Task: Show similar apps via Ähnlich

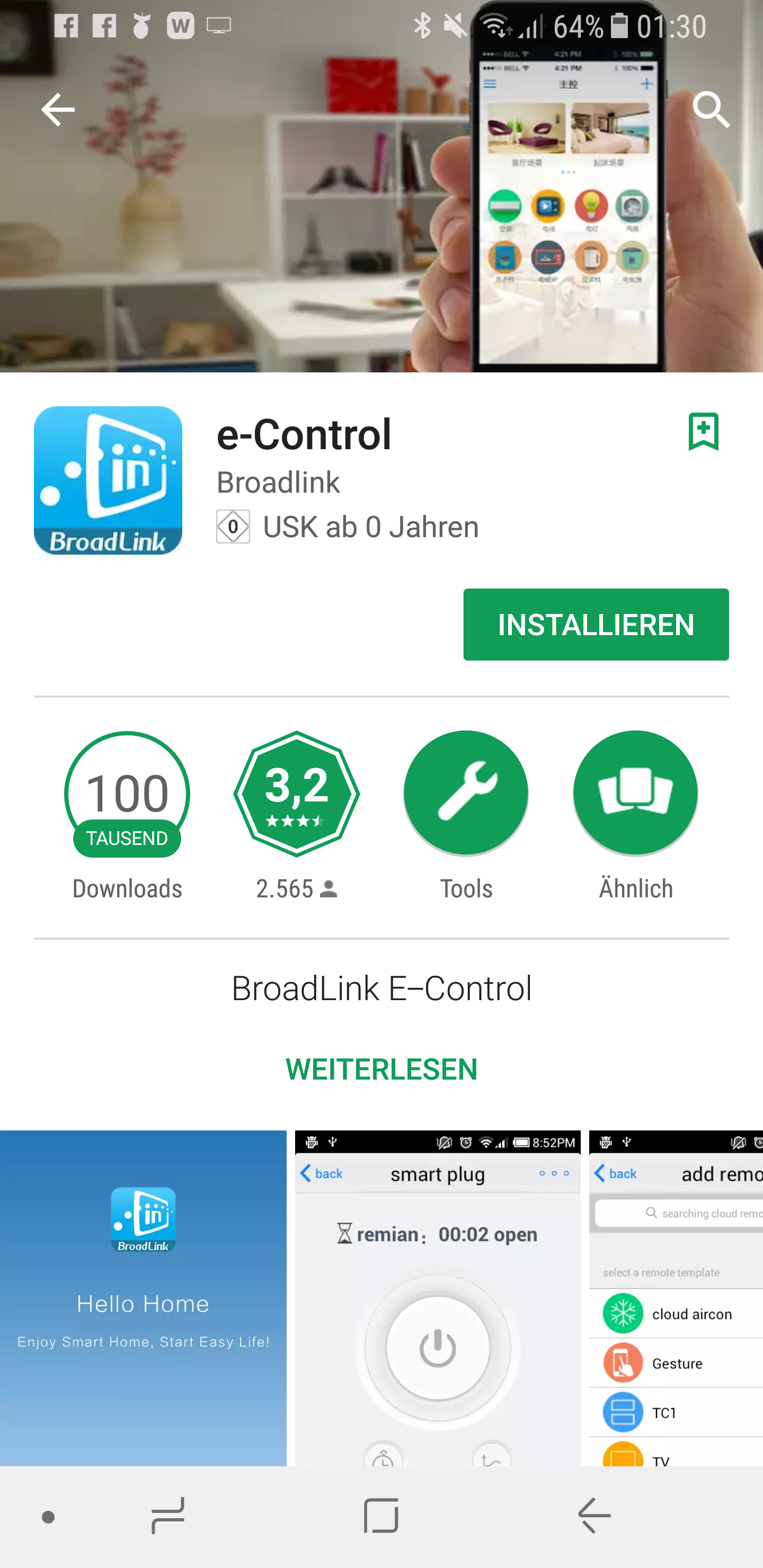Action: pos(635,794)
